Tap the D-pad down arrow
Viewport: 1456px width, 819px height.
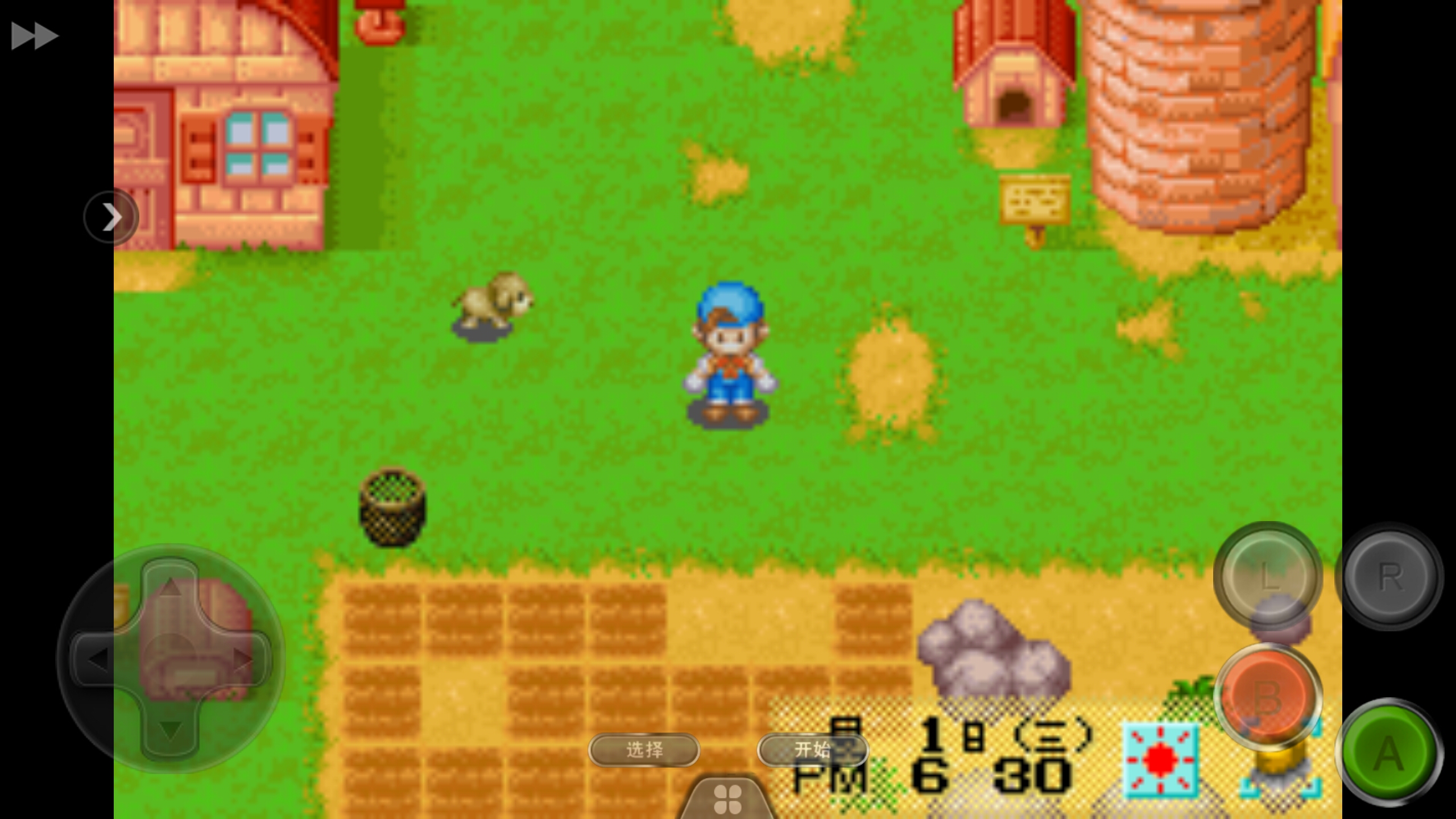169,730
